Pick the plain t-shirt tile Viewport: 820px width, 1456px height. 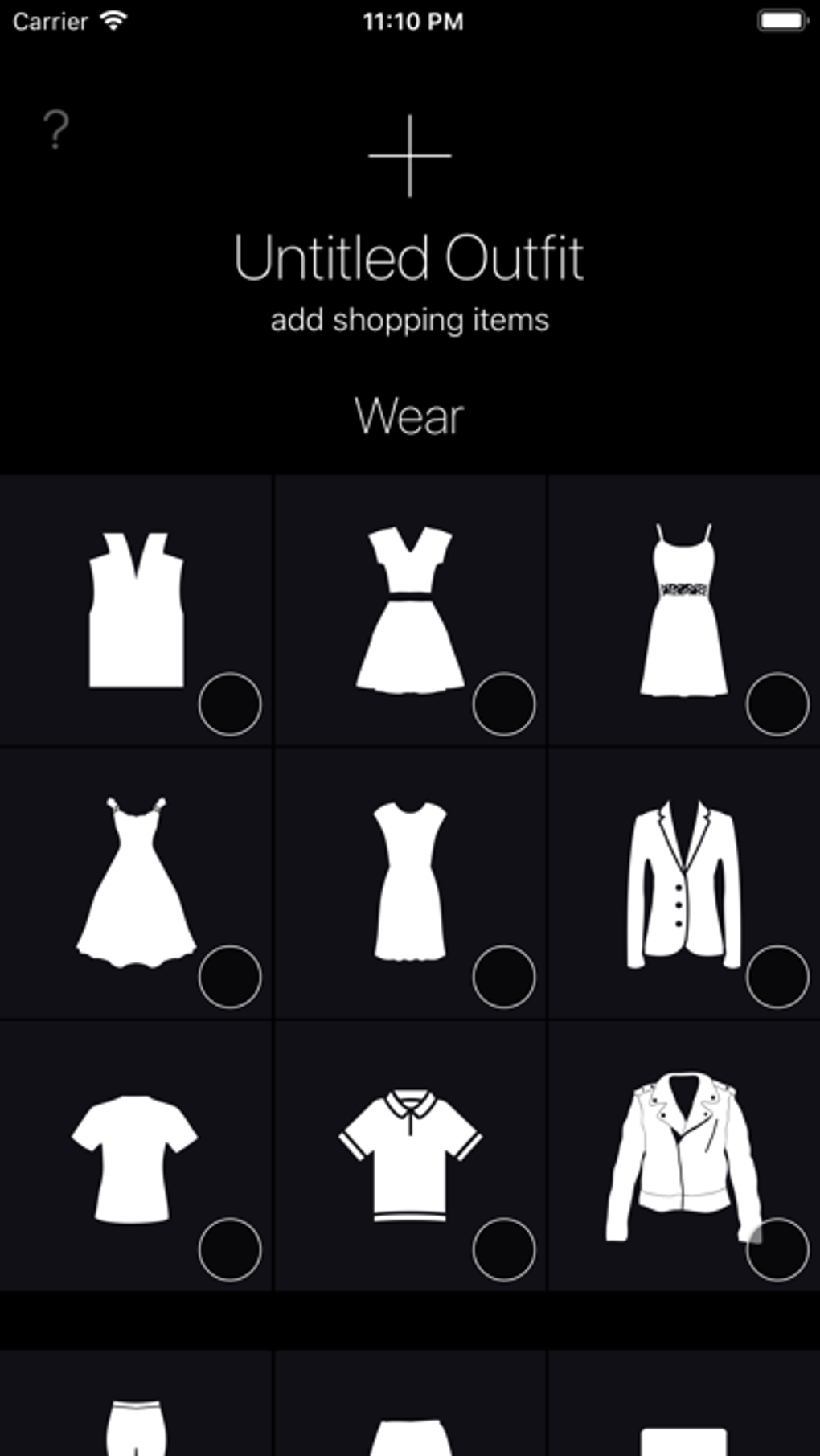pos(136,1156)
